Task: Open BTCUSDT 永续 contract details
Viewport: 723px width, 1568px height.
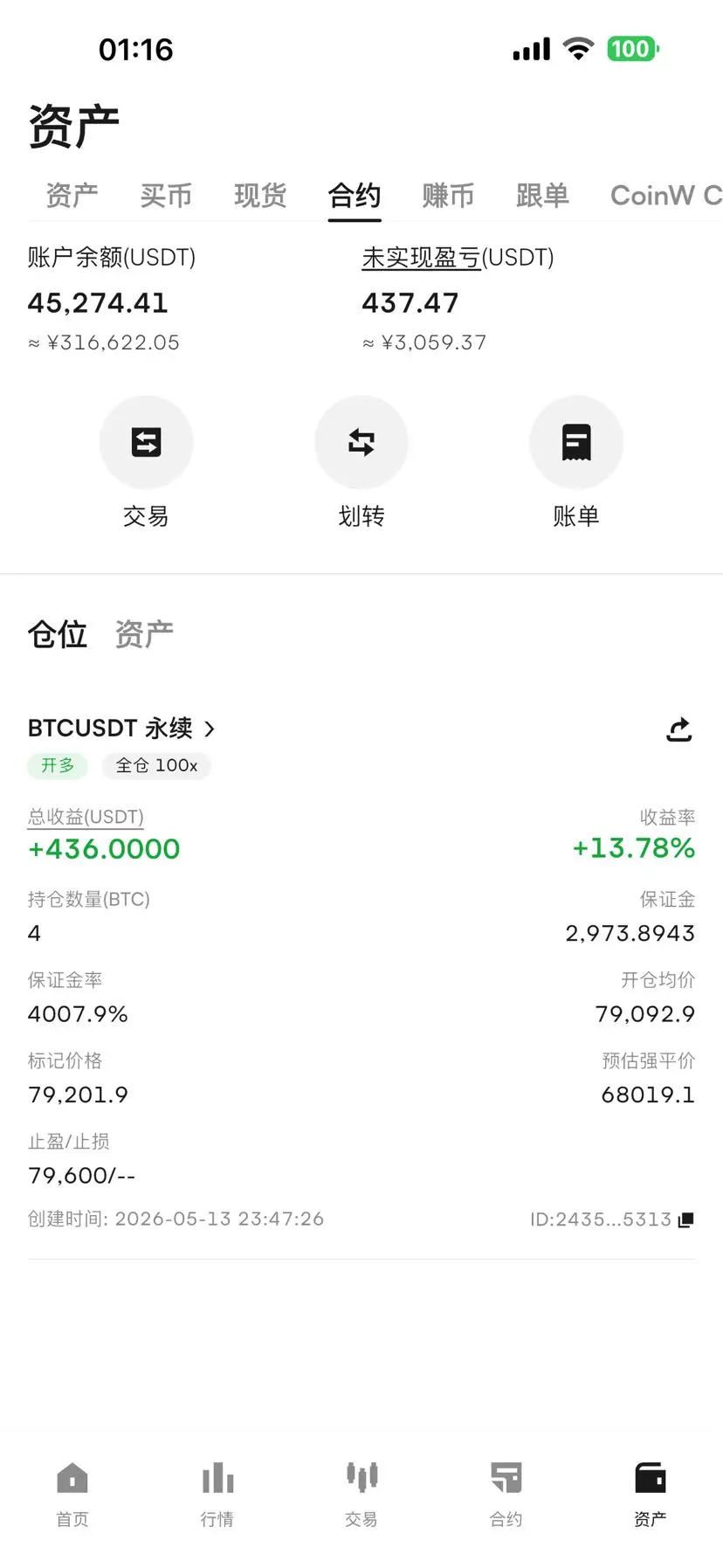Action: (121, 729)
